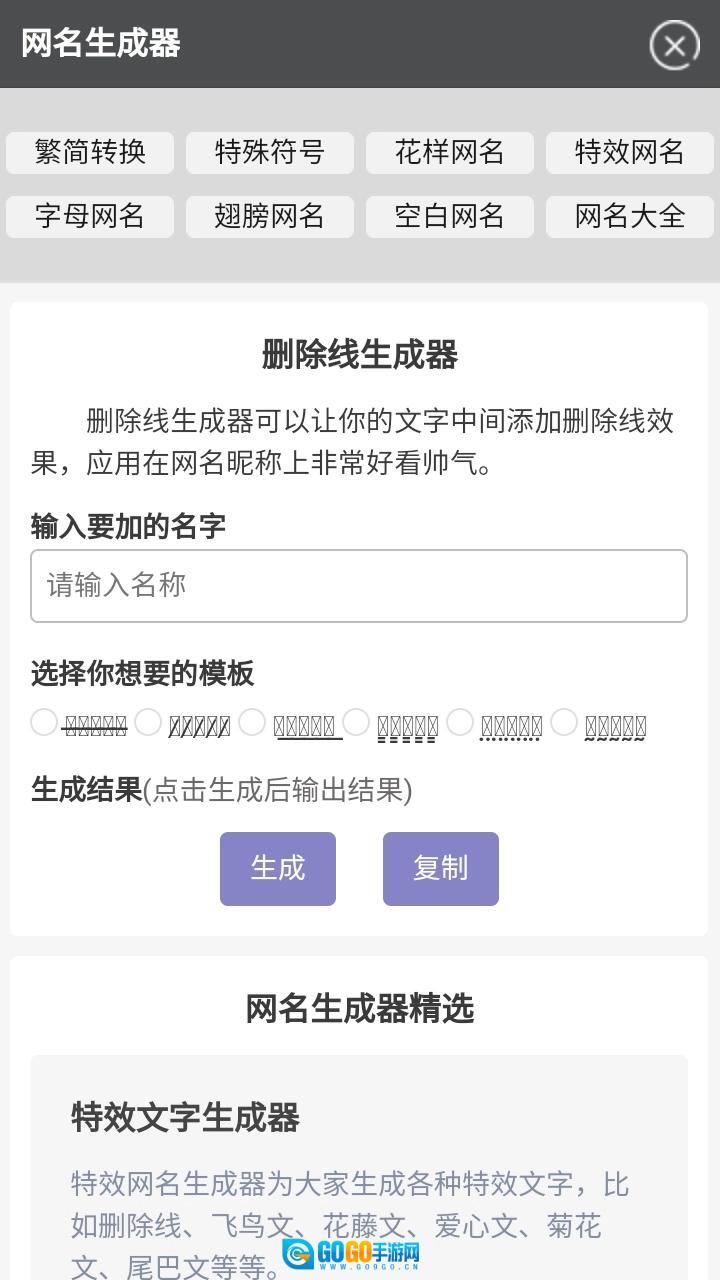Viewport: 720px width, 1280px height.
Task: Open the 繁简转换 tool
Action: tap(90, 152)
